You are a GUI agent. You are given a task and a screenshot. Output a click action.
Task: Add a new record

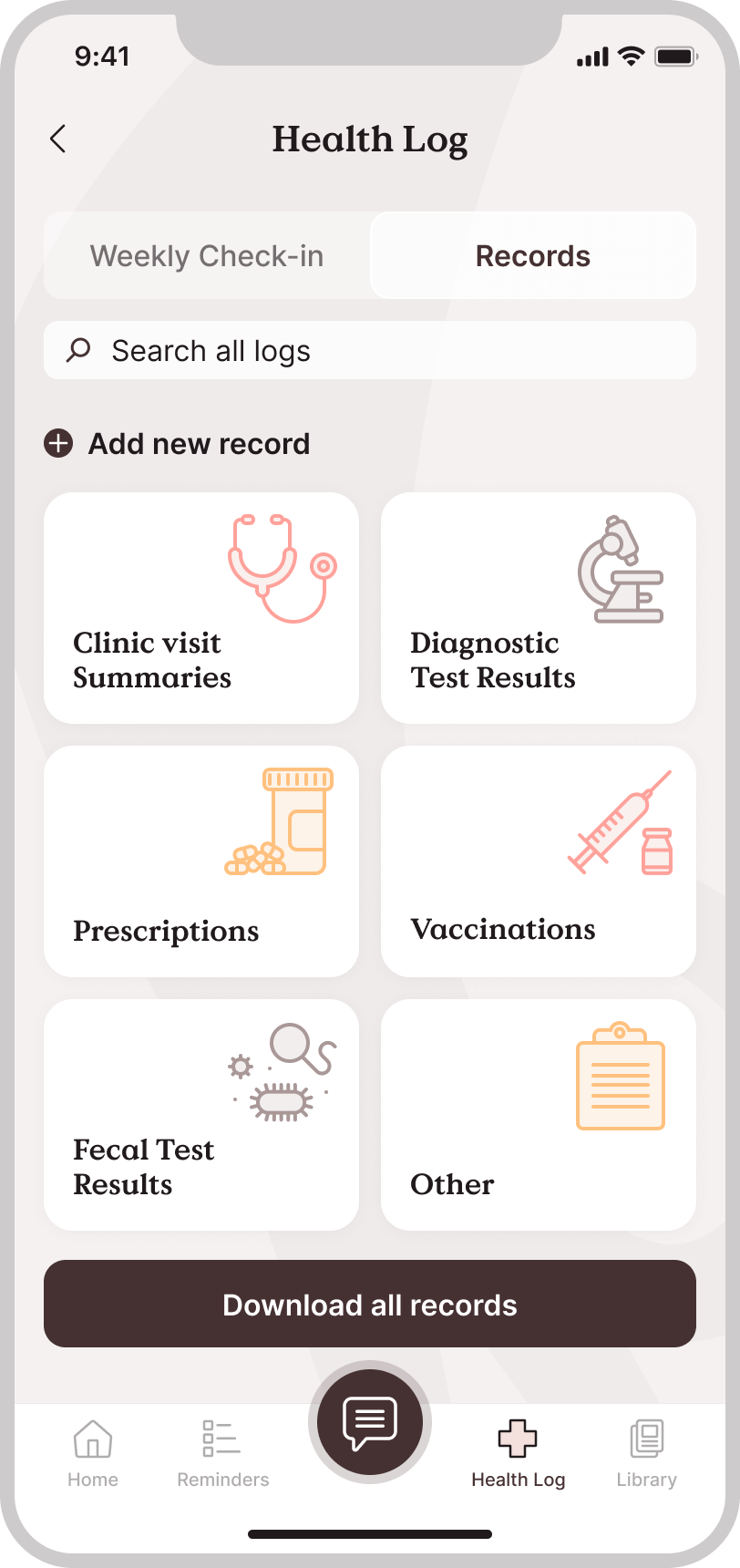[x=178, y=444]
